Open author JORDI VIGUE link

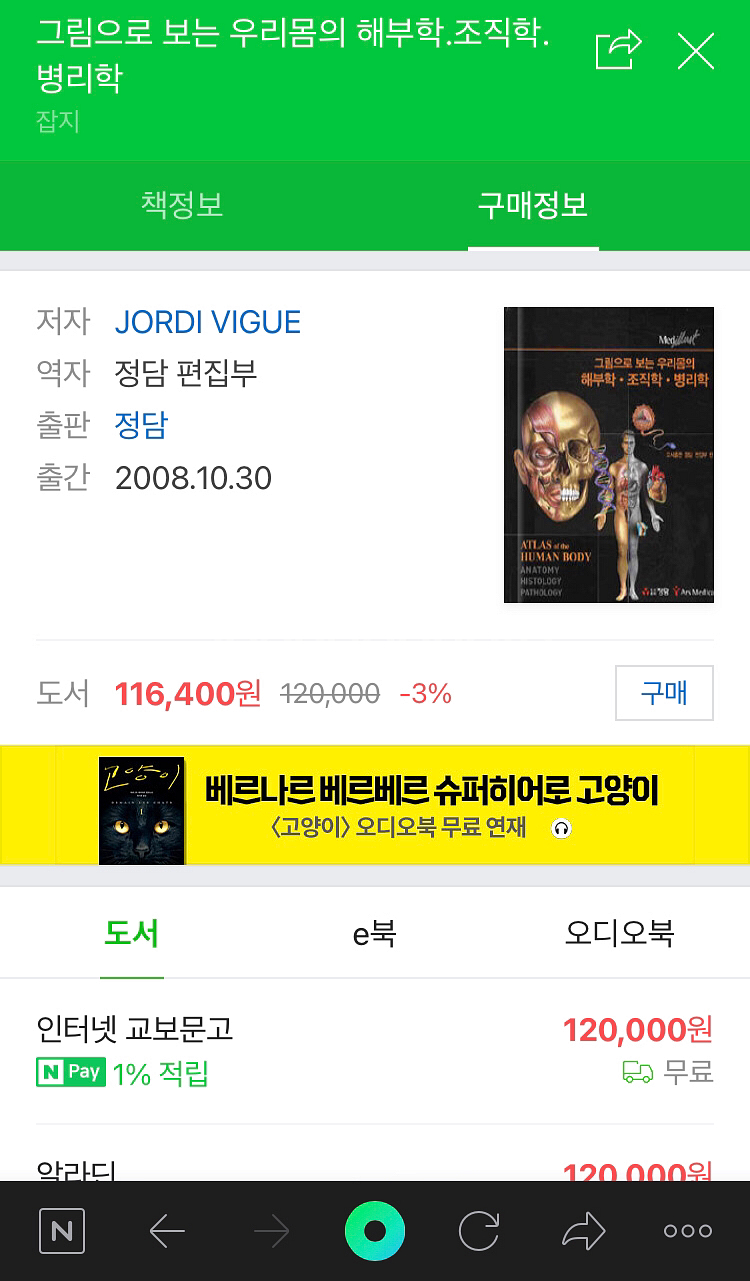[208, 322]
